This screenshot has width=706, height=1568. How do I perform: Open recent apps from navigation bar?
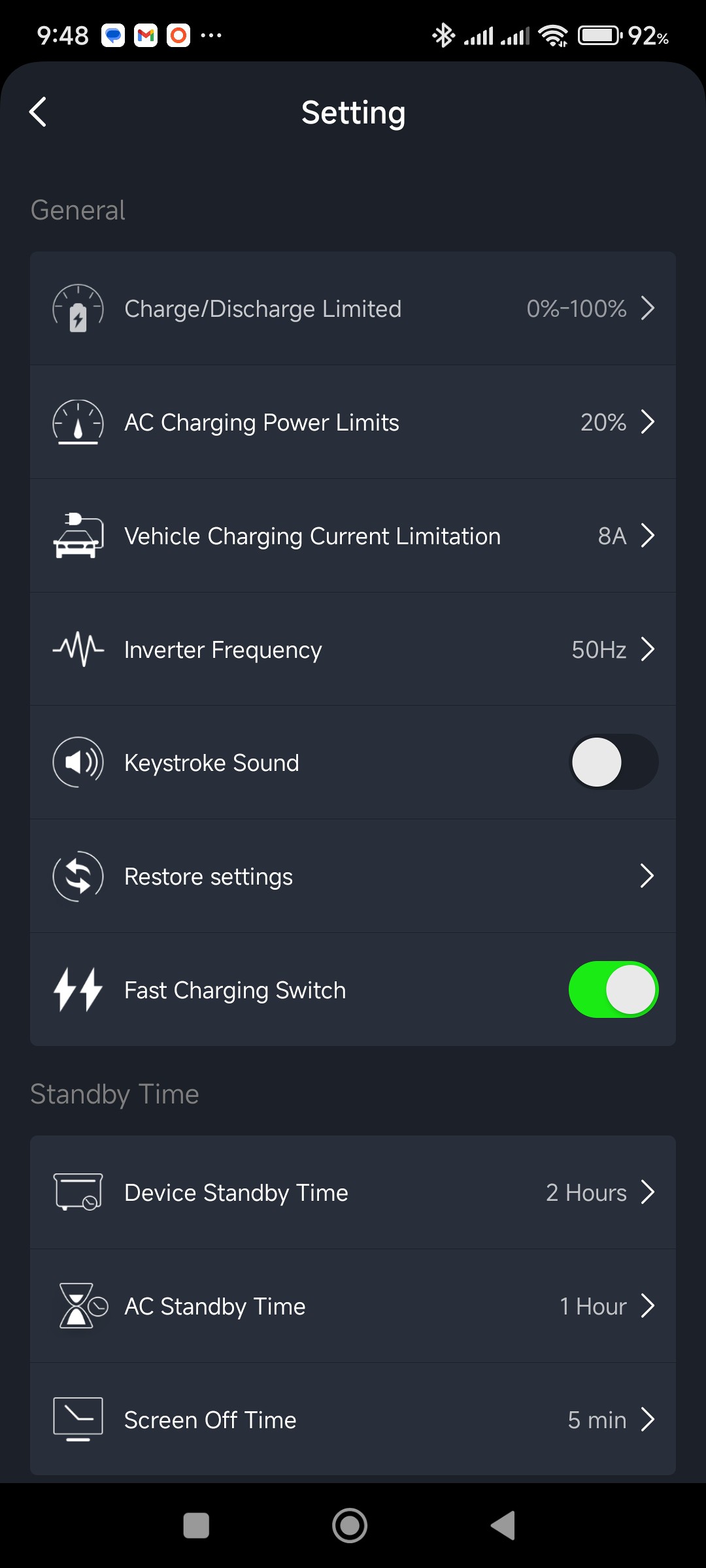point(196,1526)
